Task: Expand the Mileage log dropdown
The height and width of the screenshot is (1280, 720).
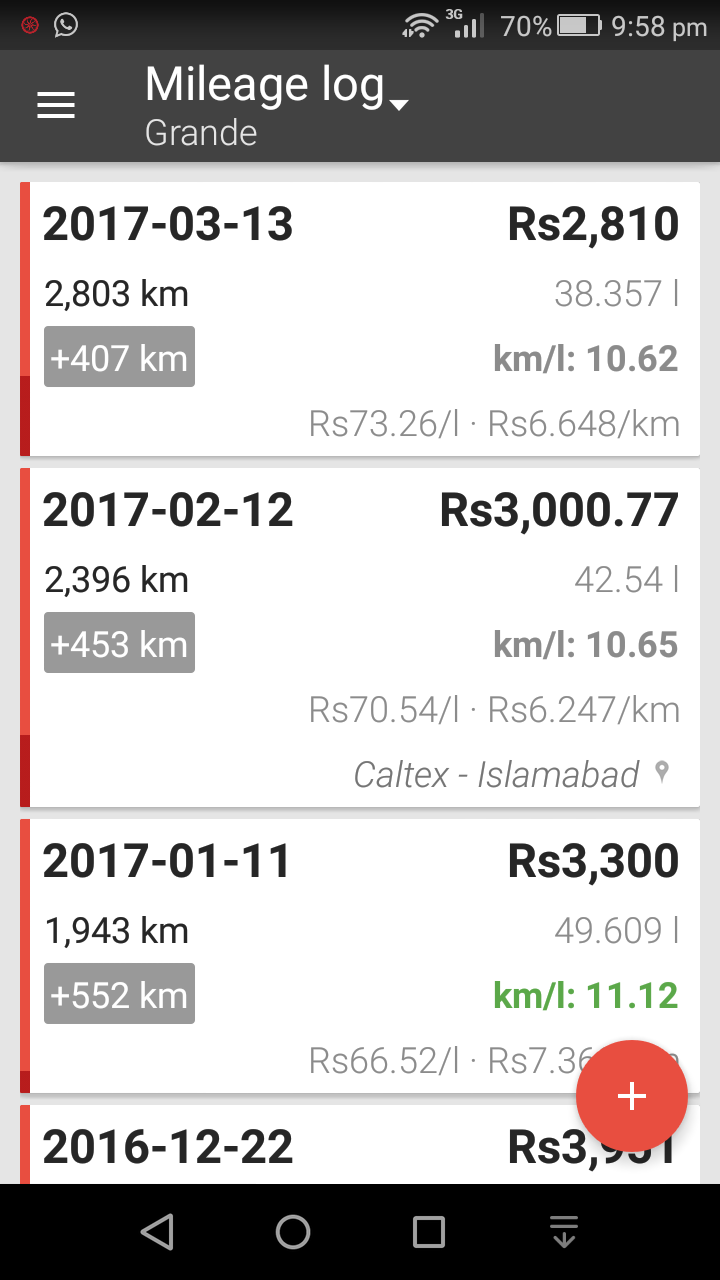Action: [x=277, y=105]
